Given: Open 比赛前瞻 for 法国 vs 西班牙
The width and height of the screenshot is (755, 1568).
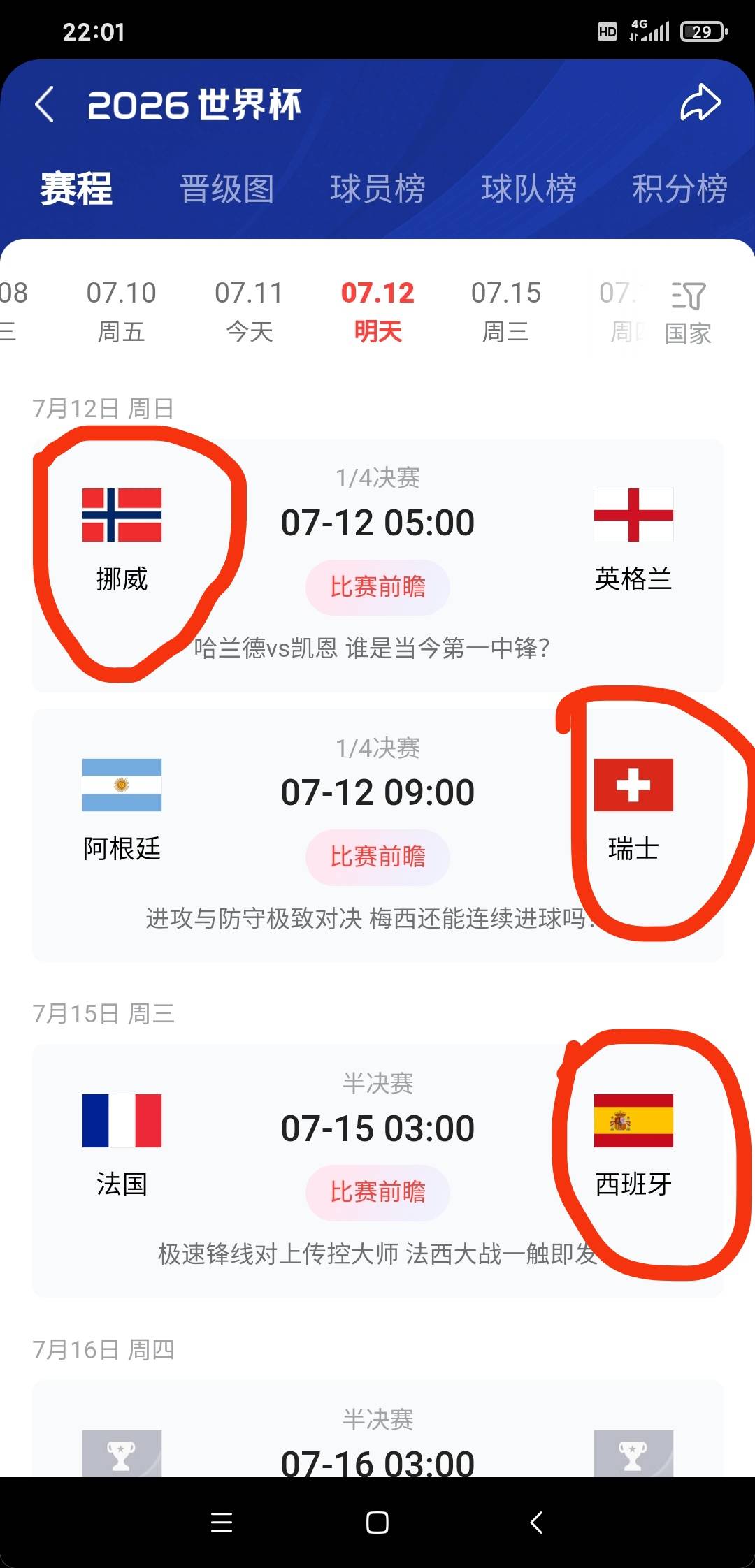Looking at the screenshot, I should [x=377, y=1192].
